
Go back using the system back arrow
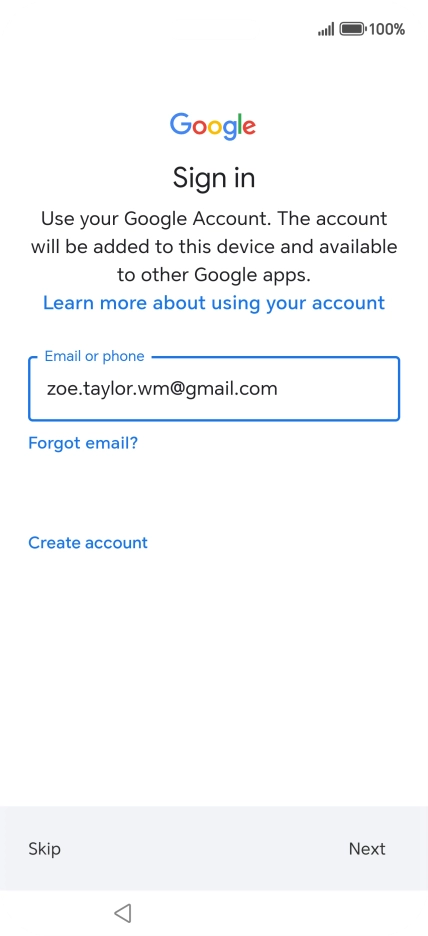pyautogui.click(x=122, y=913)
